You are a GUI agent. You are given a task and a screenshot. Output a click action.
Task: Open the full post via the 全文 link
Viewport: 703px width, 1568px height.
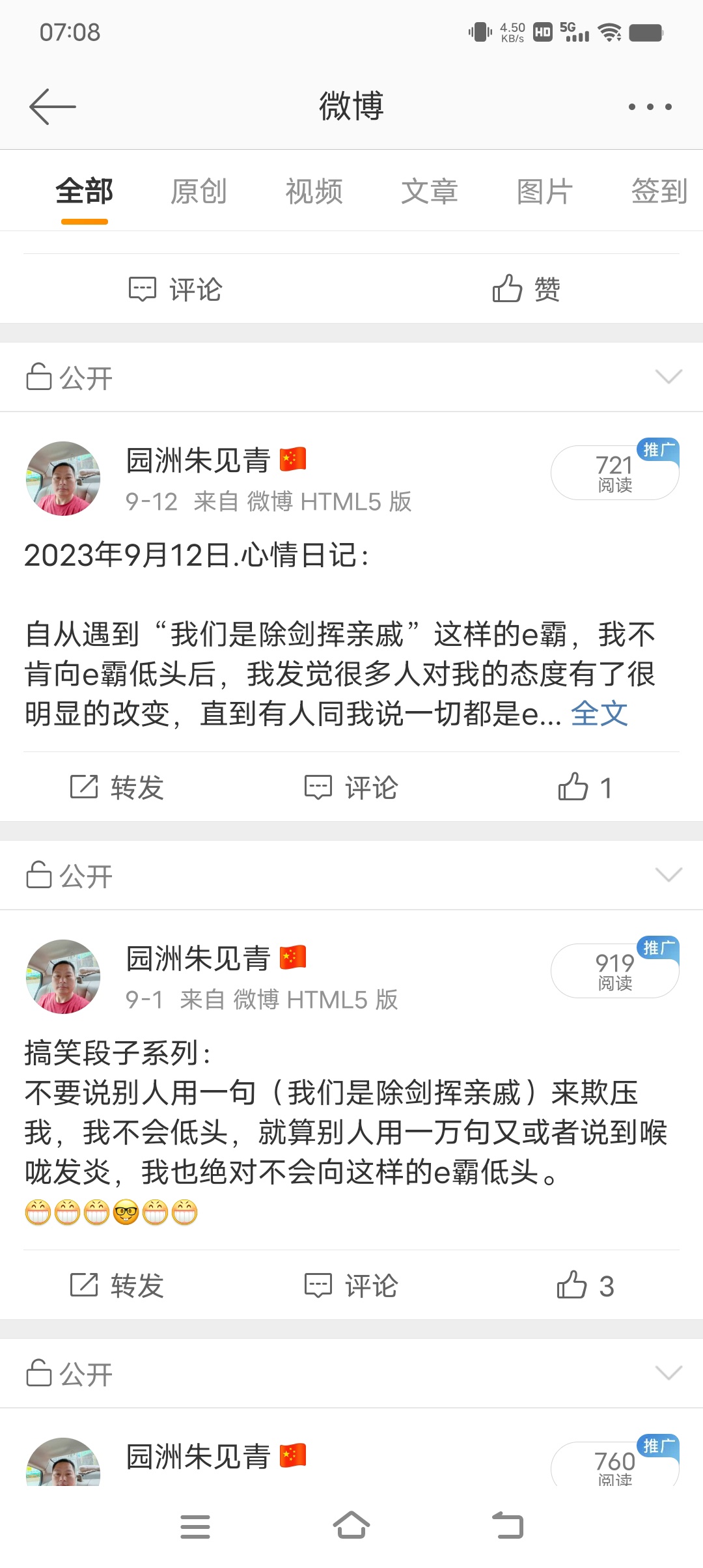[600, 714]
